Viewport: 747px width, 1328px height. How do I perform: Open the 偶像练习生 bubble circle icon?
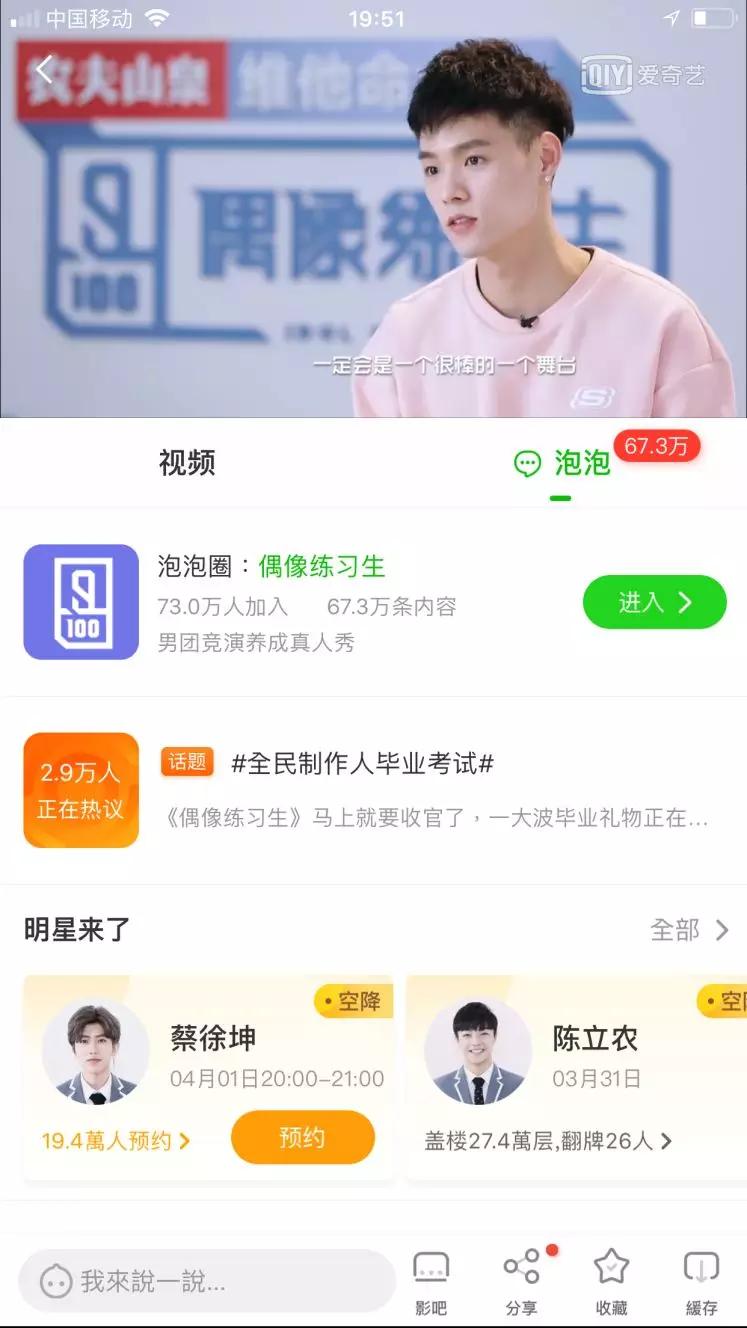pos(81,602)
